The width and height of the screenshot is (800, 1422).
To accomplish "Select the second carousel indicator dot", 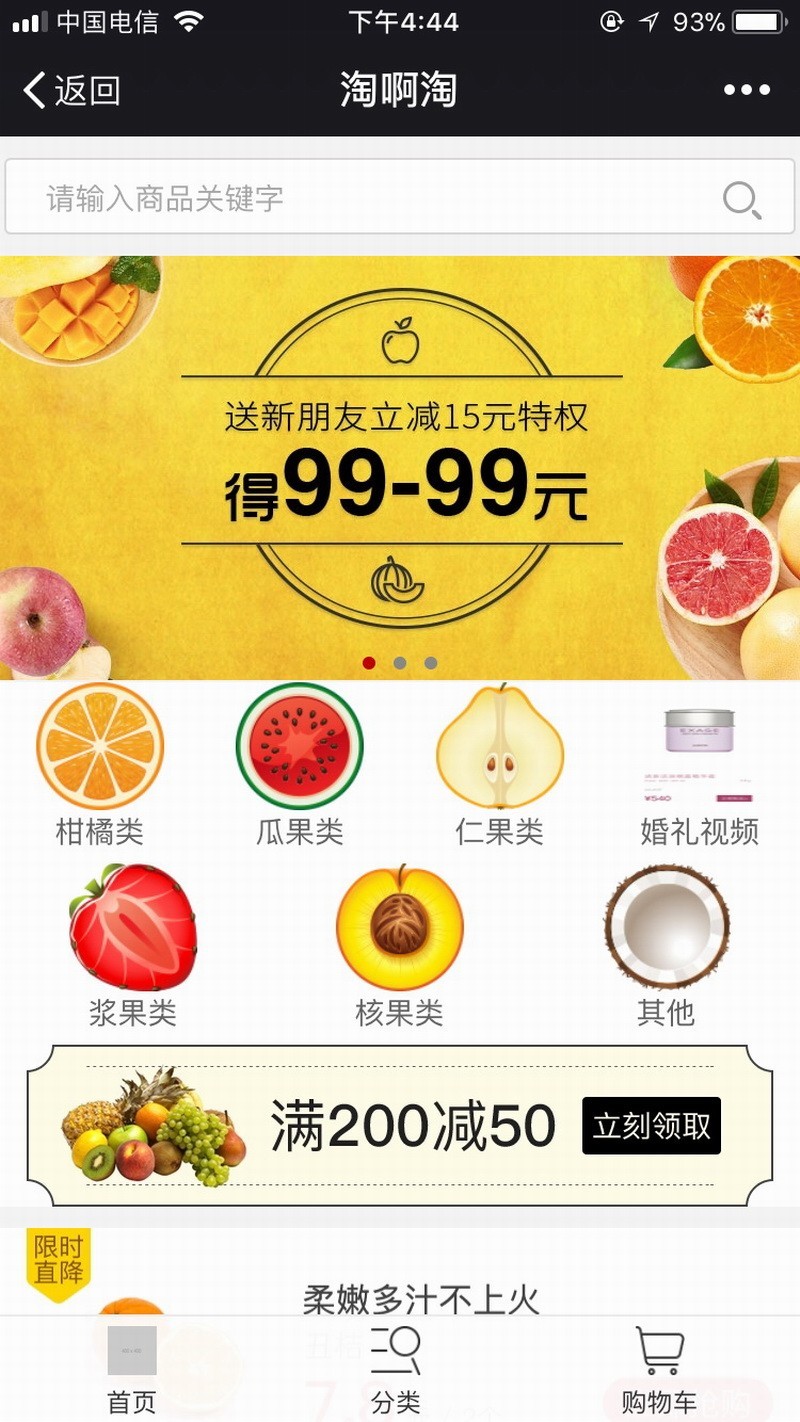I will click(x=399, y=662).
